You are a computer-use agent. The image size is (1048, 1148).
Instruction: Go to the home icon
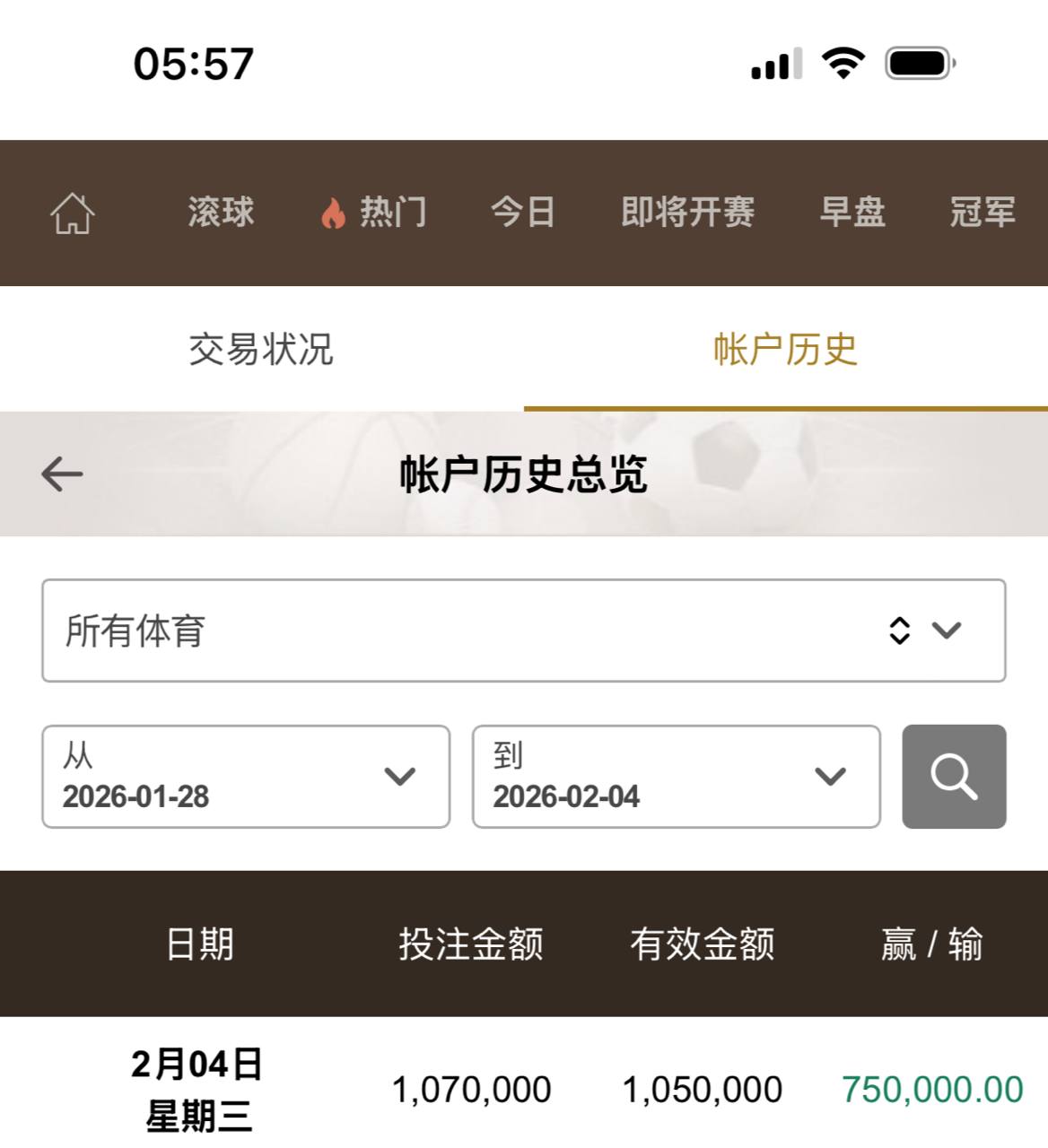(72, 213)
